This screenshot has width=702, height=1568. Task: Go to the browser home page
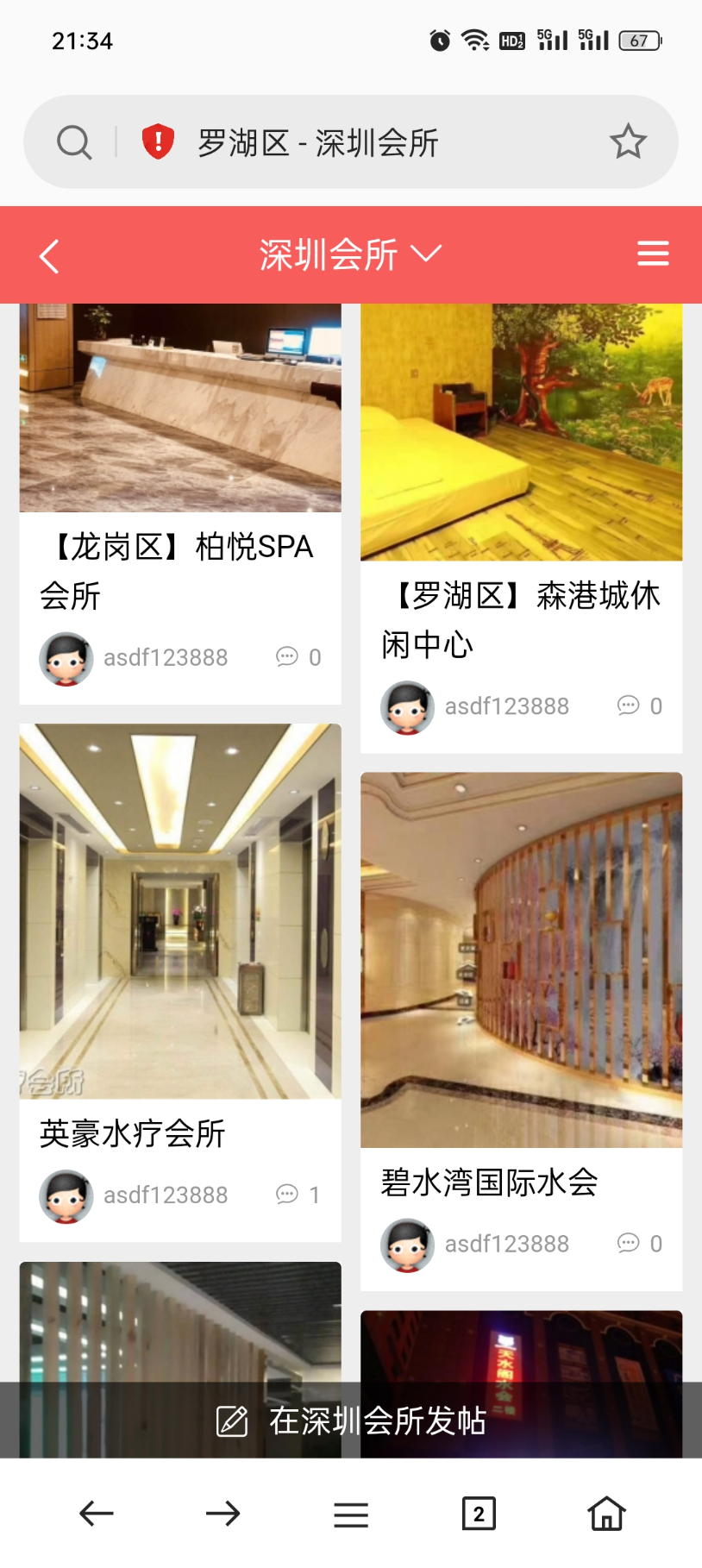point(606,1514)
